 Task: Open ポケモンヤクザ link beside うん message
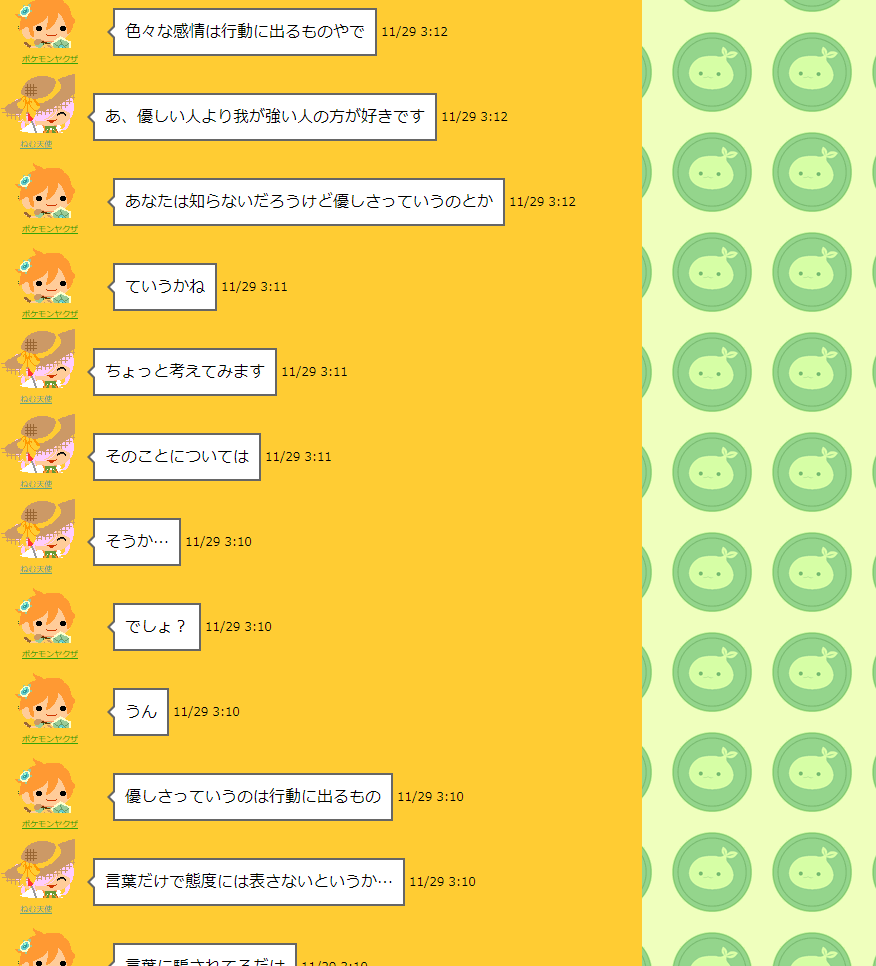(50, 739)
